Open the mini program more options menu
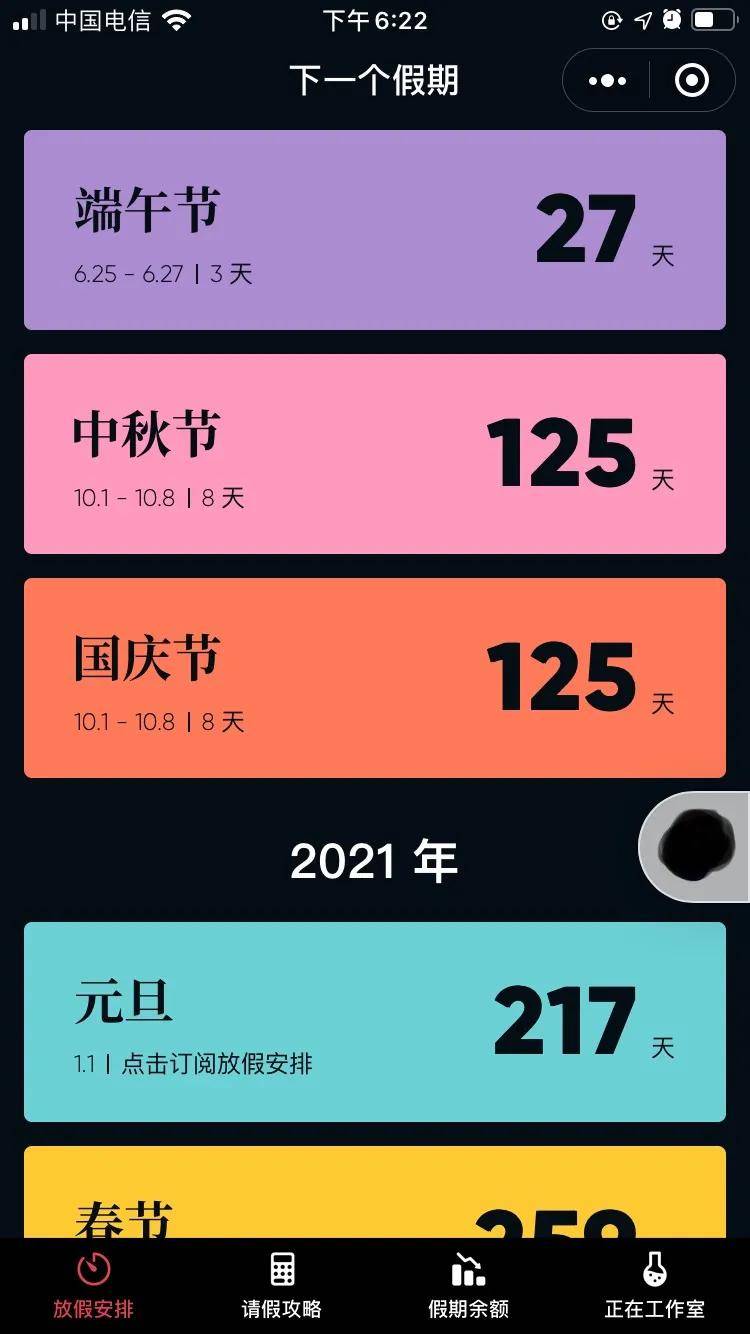Image resolution: width=750 pixels, height=1334 pixels. point(607,81)
